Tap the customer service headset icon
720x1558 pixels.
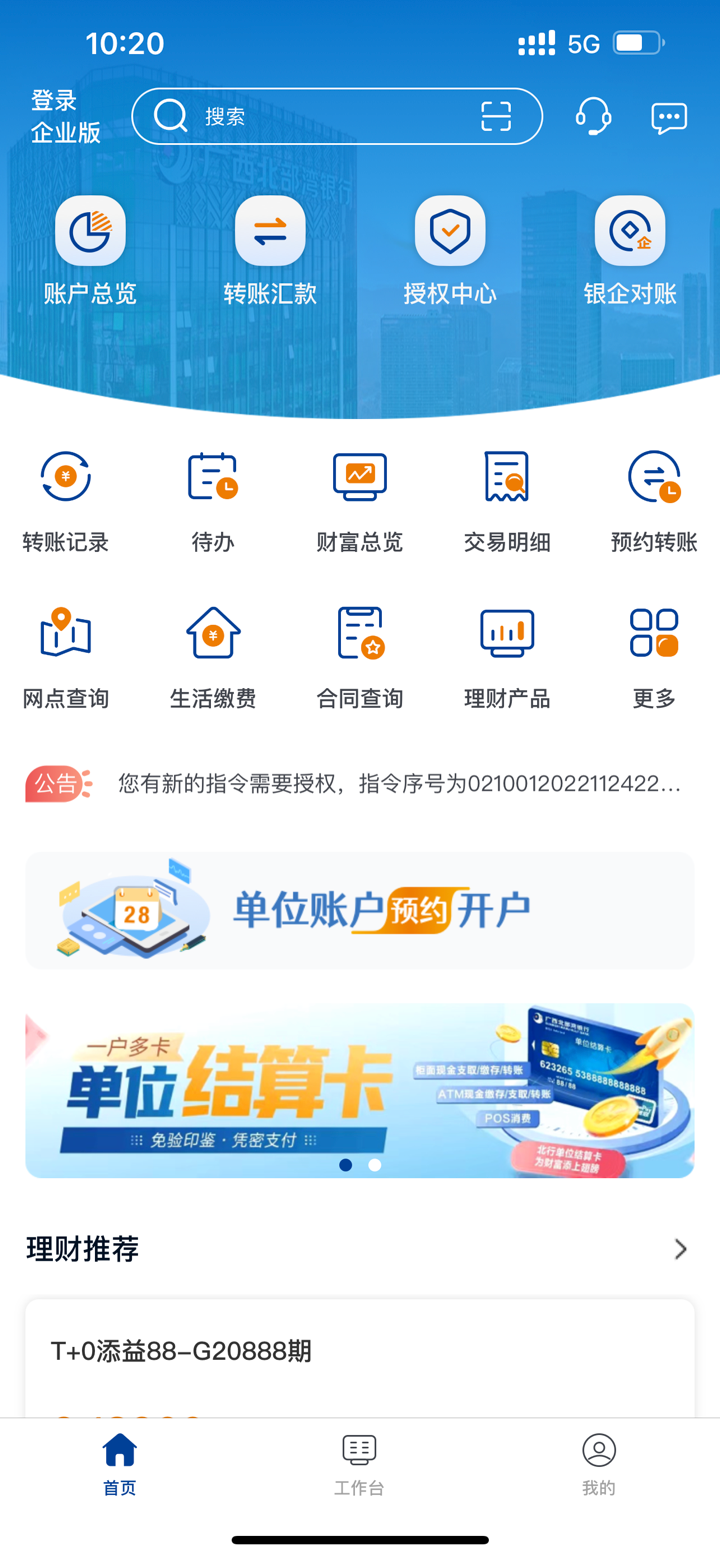[x=593, y=116]
